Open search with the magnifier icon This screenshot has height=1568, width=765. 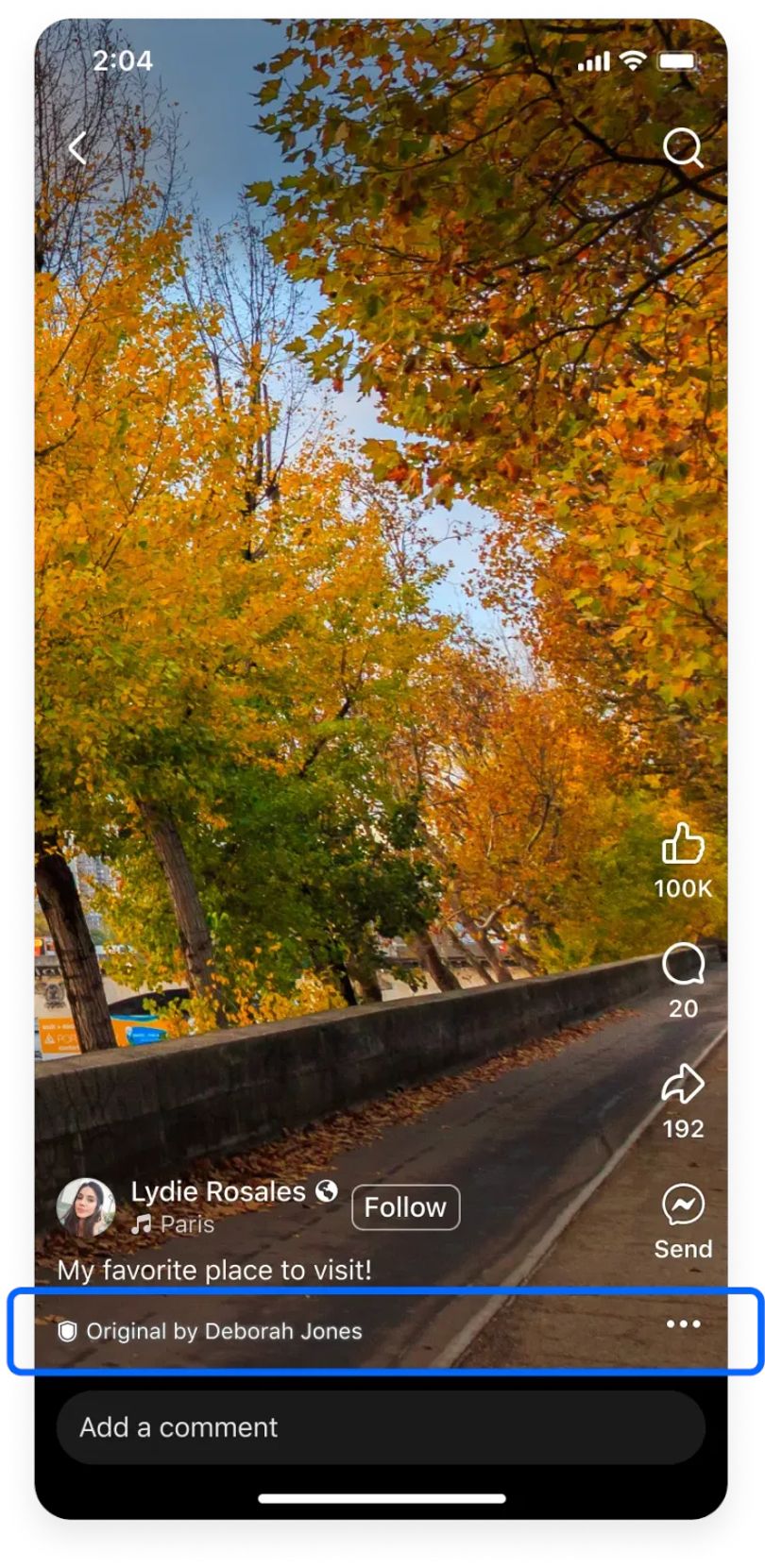682,148
